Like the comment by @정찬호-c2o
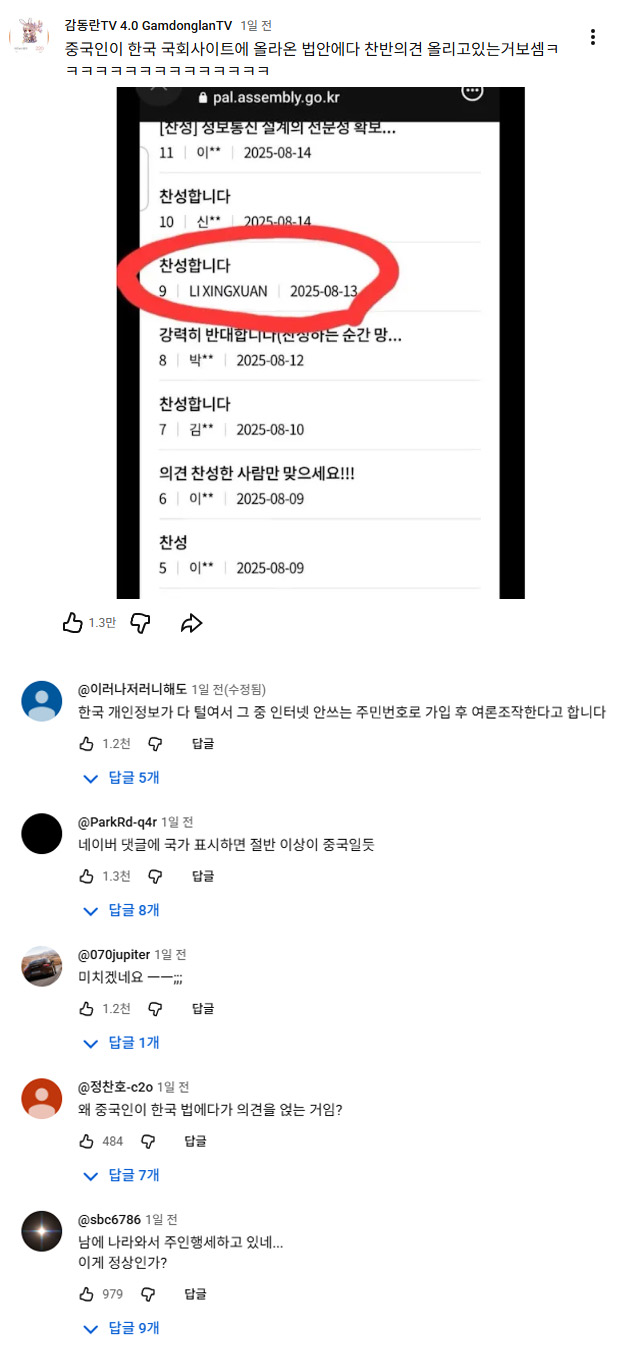The image size is (618, 1354). (x=86, y=1141)
